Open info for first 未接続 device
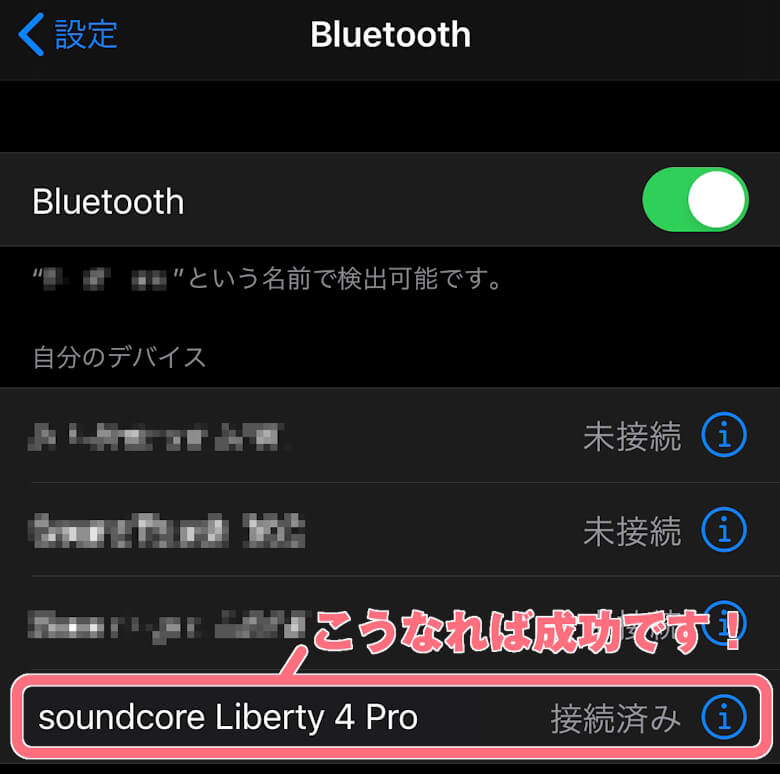780x774 pixels. pyautogui.click(x=725, y=436)
